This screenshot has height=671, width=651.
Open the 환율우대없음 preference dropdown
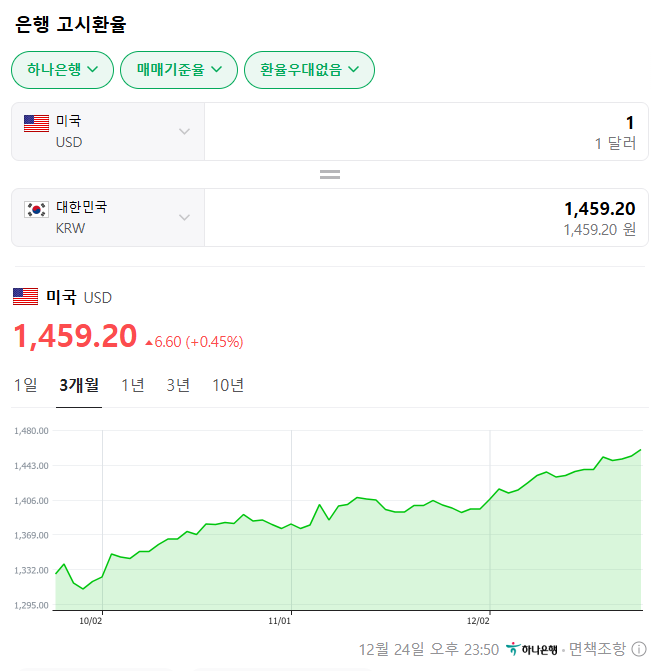click(x=309, y=70)
